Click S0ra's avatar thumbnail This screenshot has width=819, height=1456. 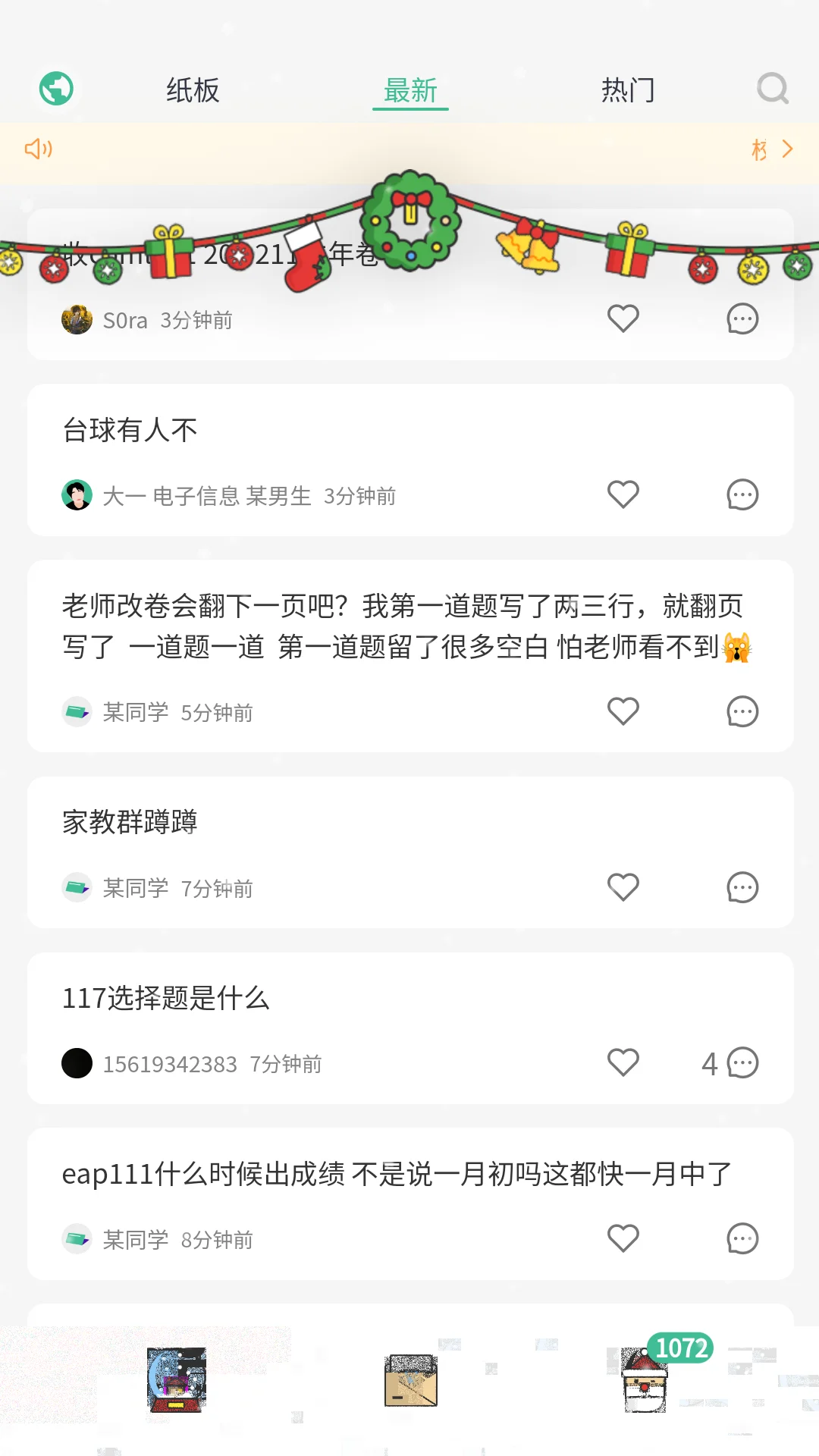click(x=77, y=318)
